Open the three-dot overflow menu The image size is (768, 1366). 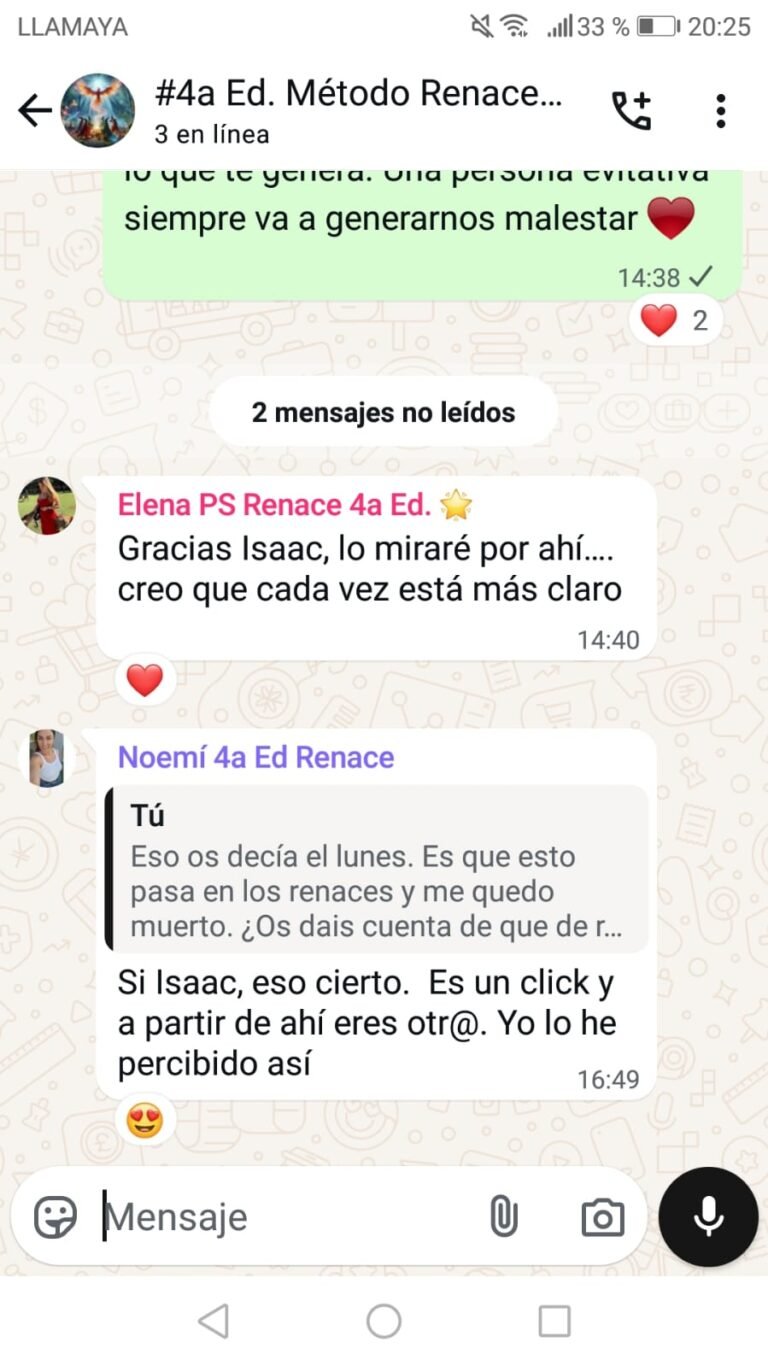(720, 111)
